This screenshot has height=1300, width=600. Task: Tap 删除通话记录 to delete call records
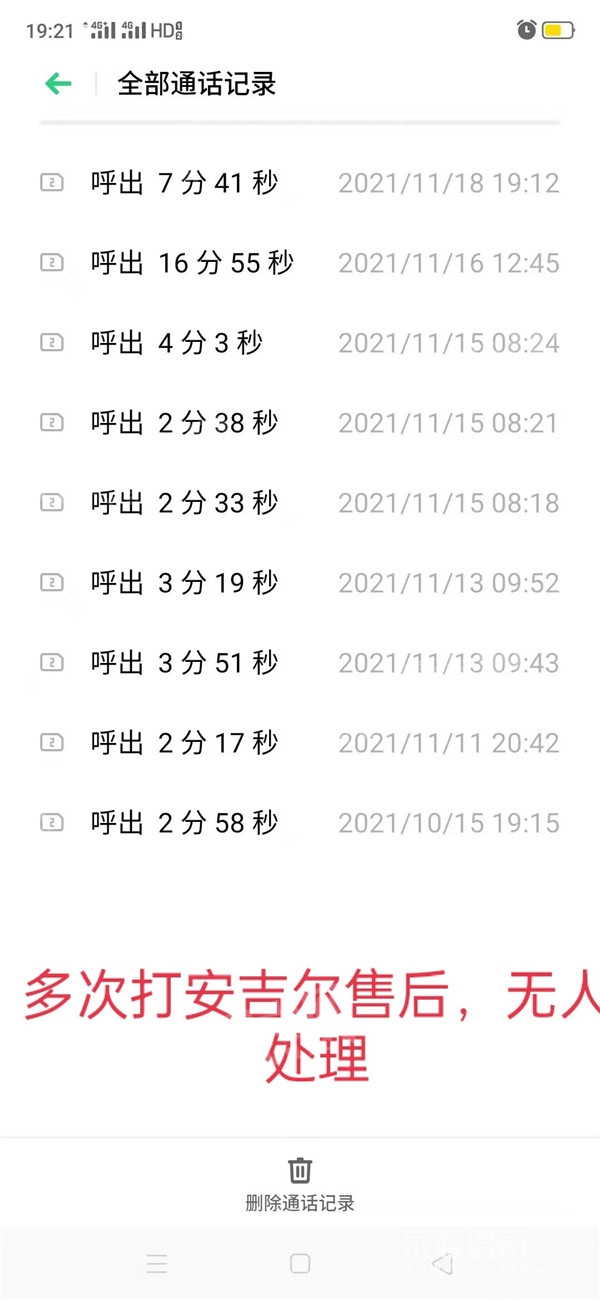click(300, 1184)
